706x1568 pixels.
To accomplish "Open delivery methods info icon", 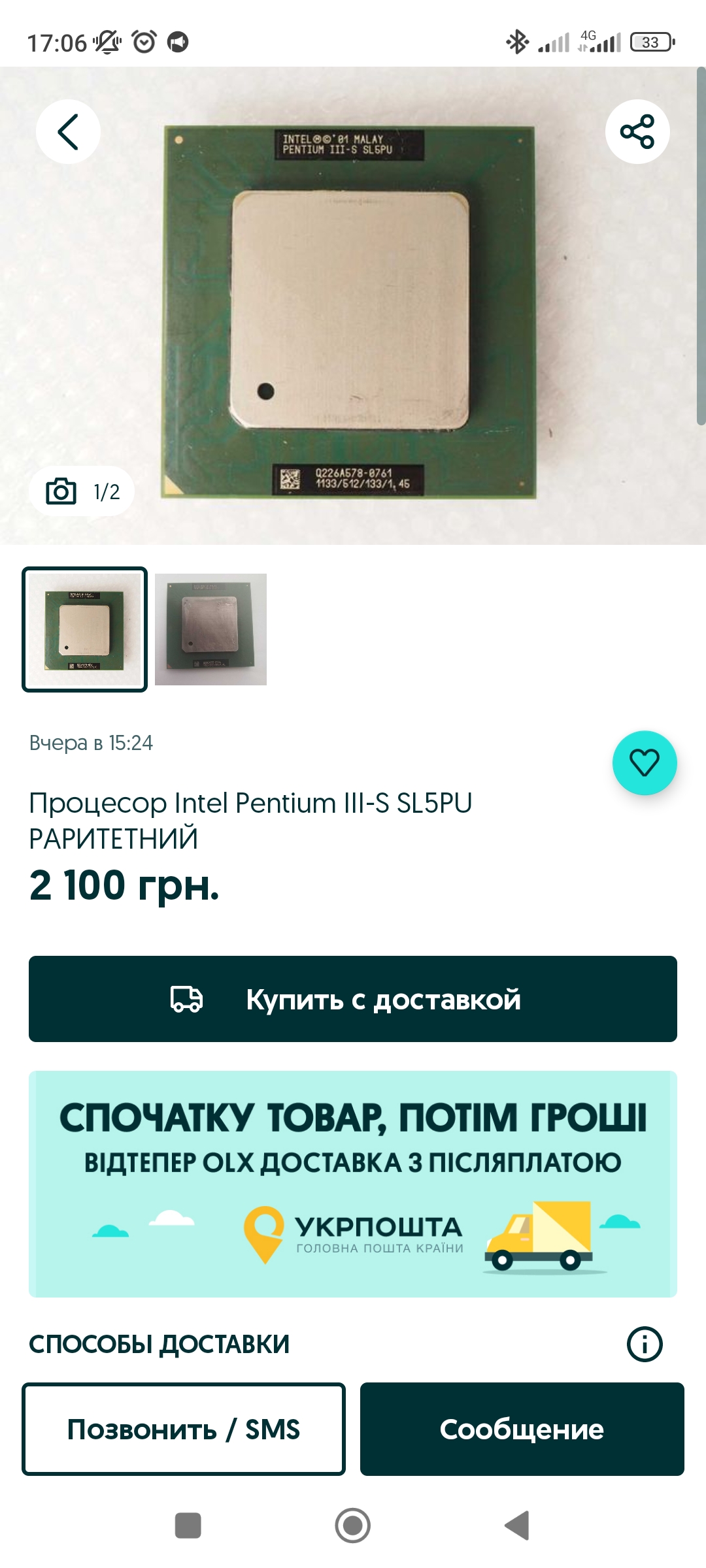I will coord(645,1344).
